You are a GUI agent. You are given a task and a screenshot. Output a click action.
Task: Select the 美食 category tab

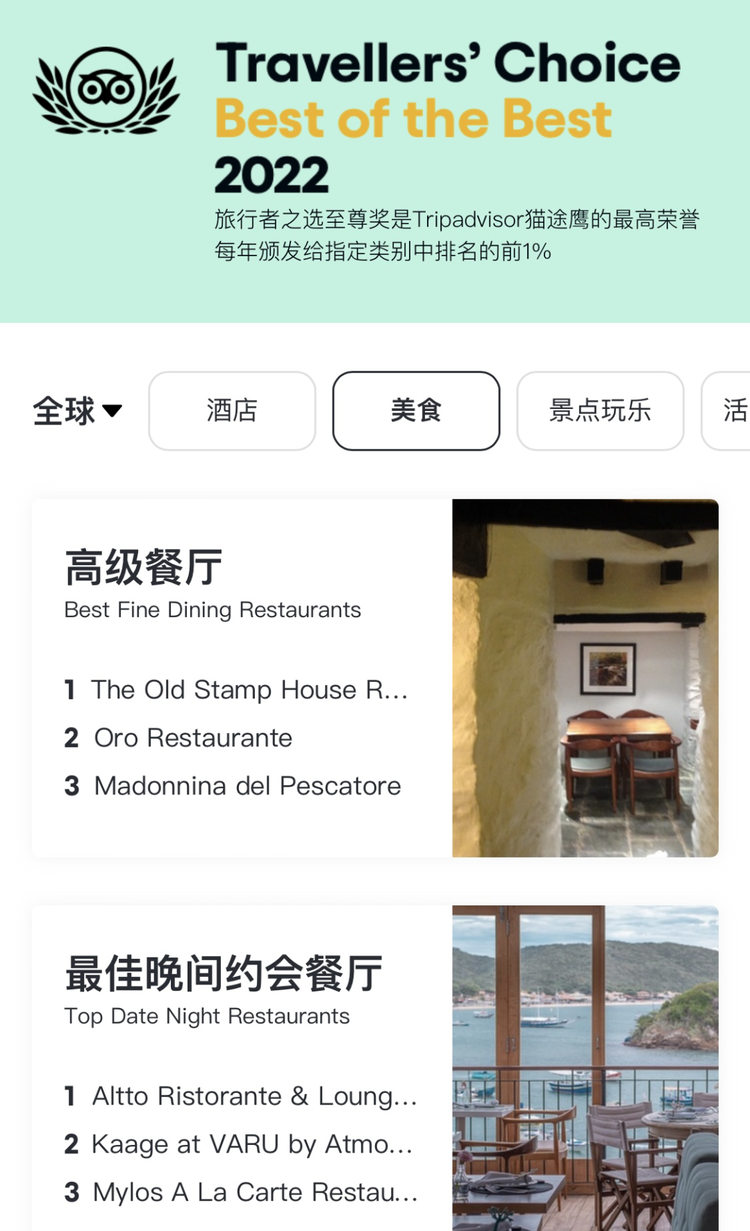(x=416, y=411)
